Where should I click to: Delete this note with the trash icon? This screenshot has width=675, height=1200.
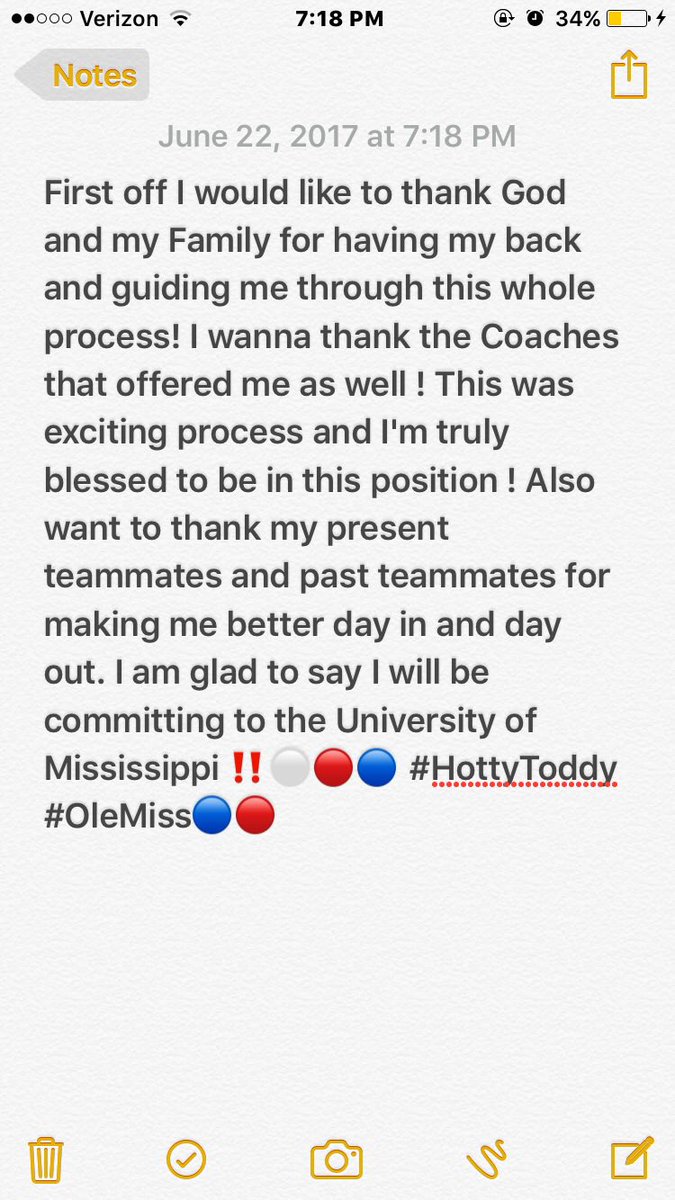tap(44, 1160)
